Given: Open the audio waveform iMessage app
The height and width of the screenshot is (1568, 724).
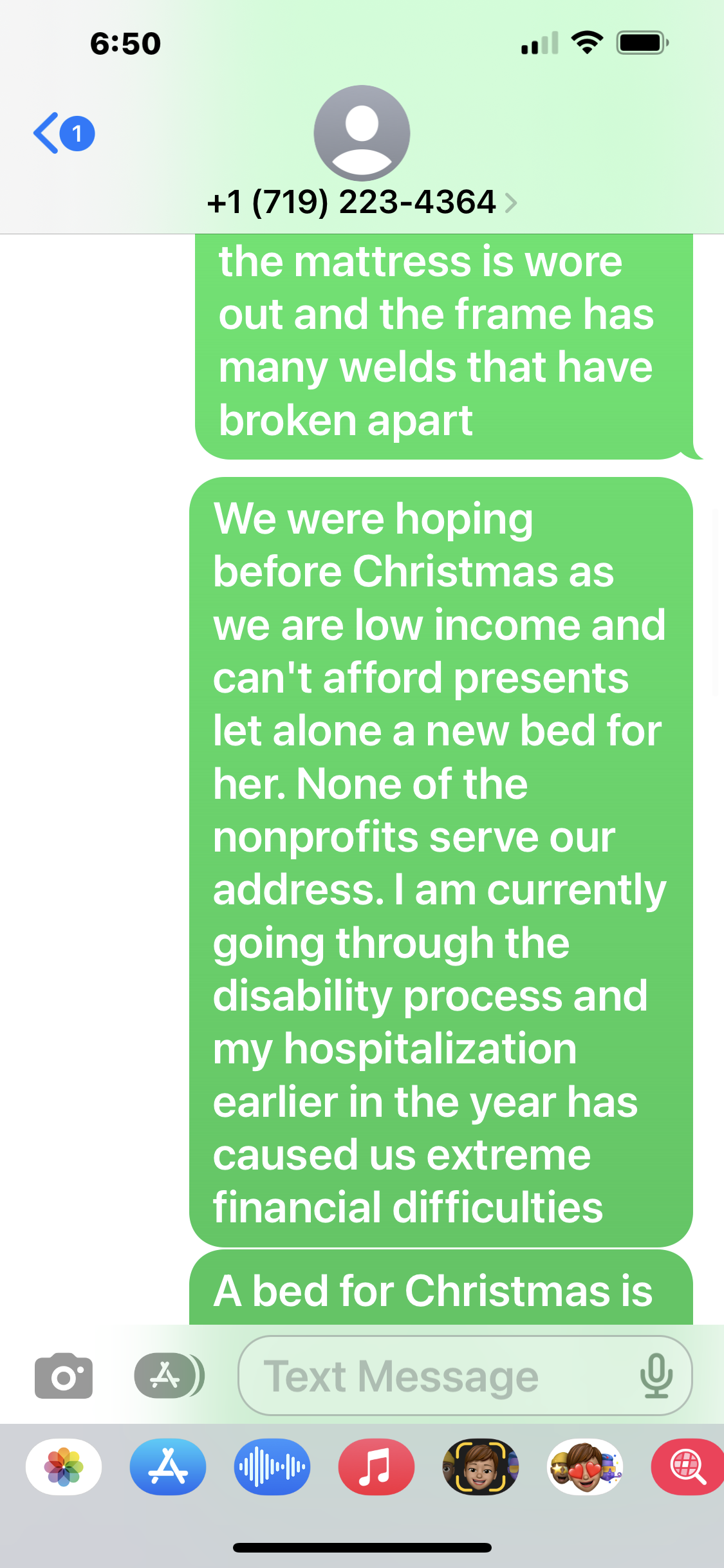Looking at the screenshot, I should [x=271, y=1466].
